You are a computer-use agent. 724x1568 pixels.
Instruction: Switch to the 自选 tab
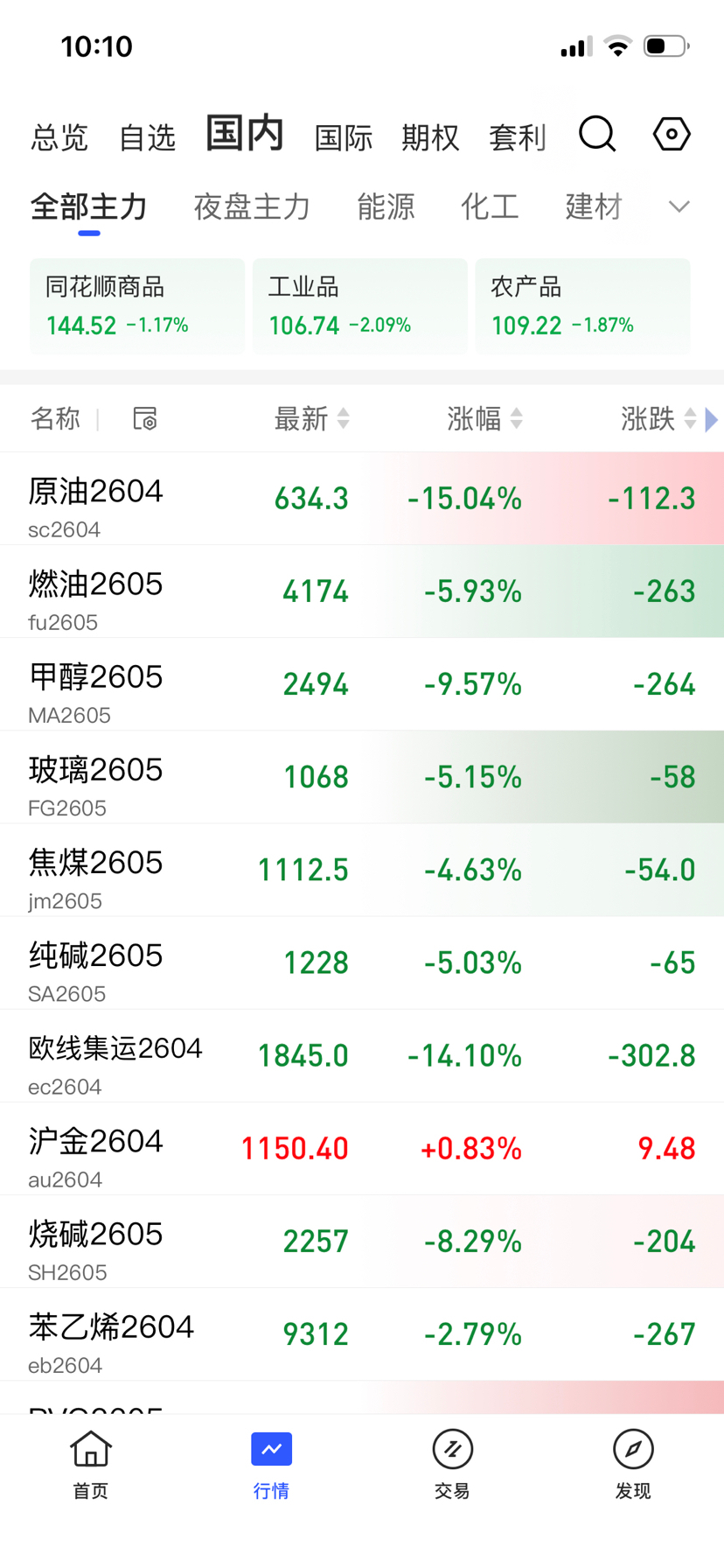[x=147, y=137]
